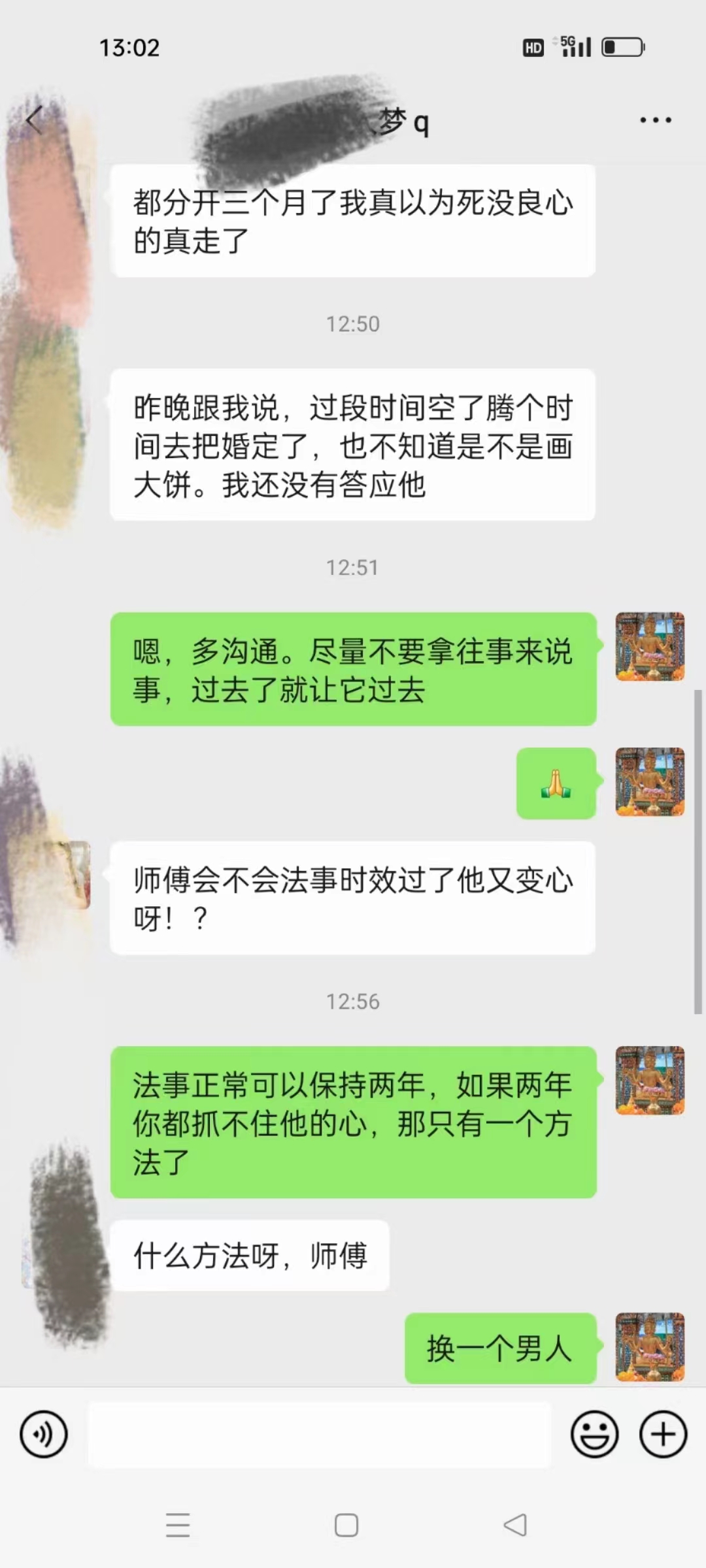Switch to voice message input
The width and height of the screenshot is (706, 1568).
tap(44, 1435)
